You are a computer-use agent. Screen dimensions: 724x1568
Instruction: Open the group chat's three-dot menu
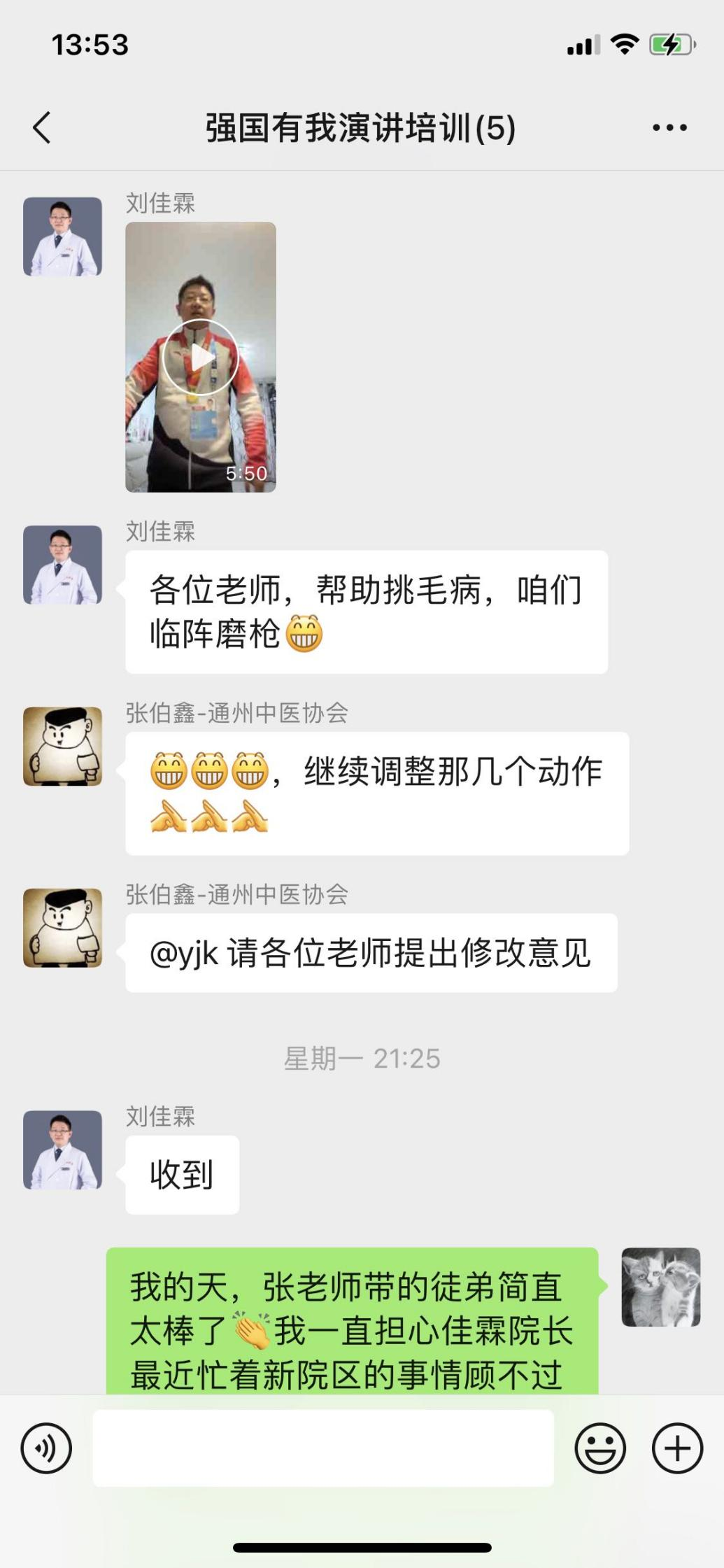click(x=669, y=128)
